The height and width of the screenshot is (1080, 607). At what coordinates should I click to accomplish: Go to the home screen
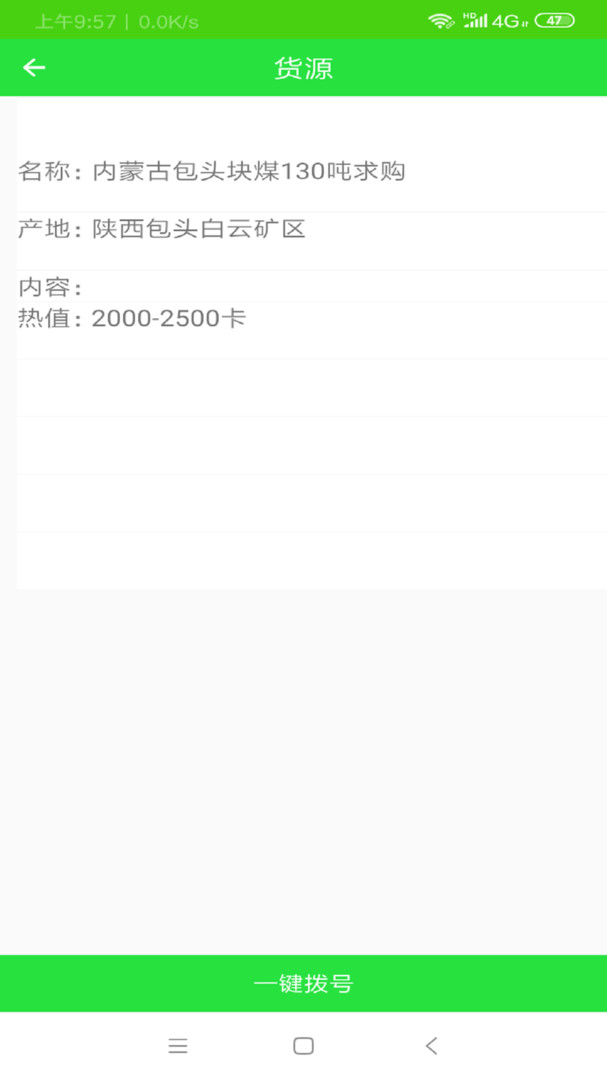click(x=303, y=1046)
